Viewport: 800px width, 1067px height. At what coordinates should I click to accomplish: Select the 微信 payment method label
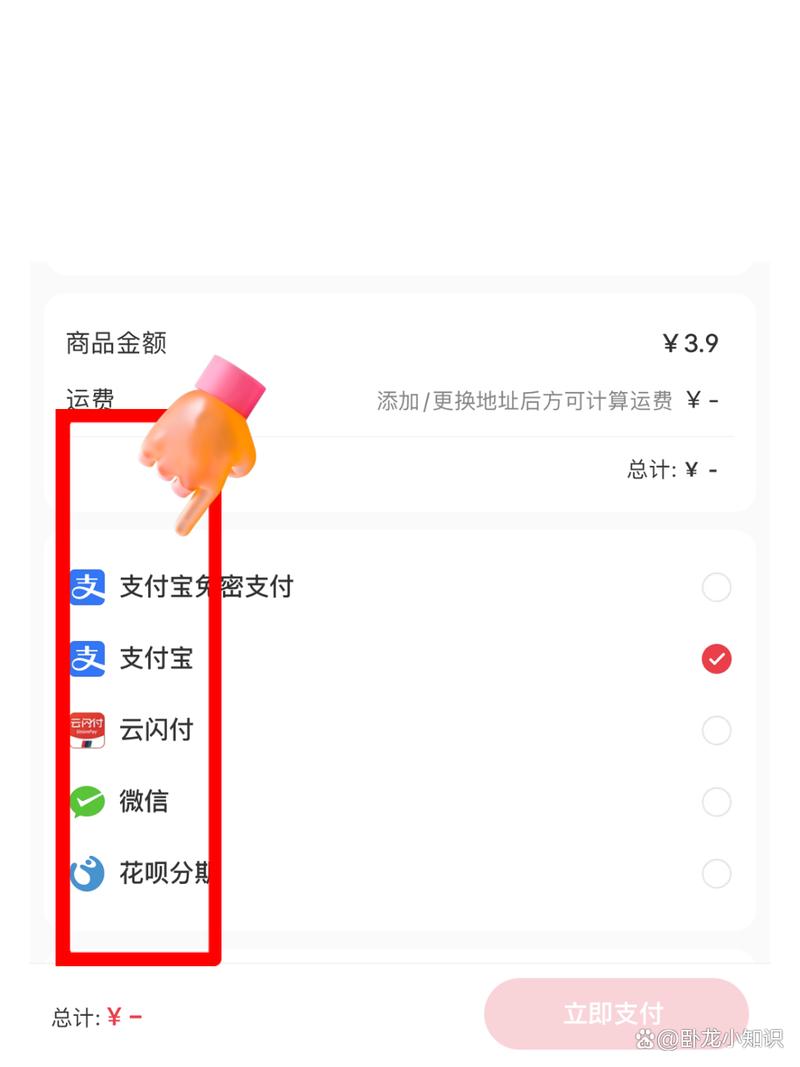(145, 802)
